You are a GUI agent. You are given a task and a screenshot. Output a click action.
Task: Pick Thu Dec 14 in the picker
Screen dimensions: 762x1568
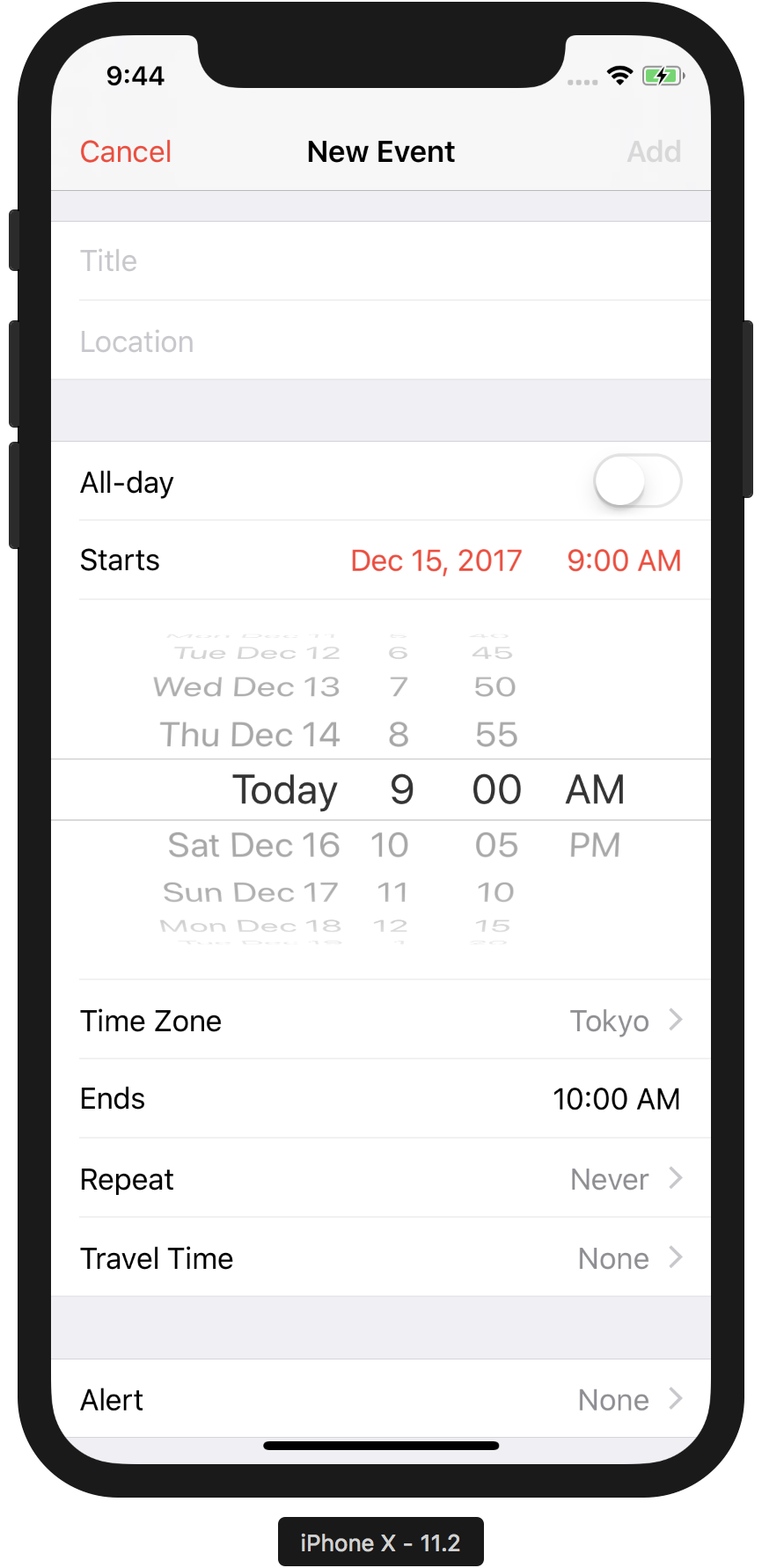[250, 735]
